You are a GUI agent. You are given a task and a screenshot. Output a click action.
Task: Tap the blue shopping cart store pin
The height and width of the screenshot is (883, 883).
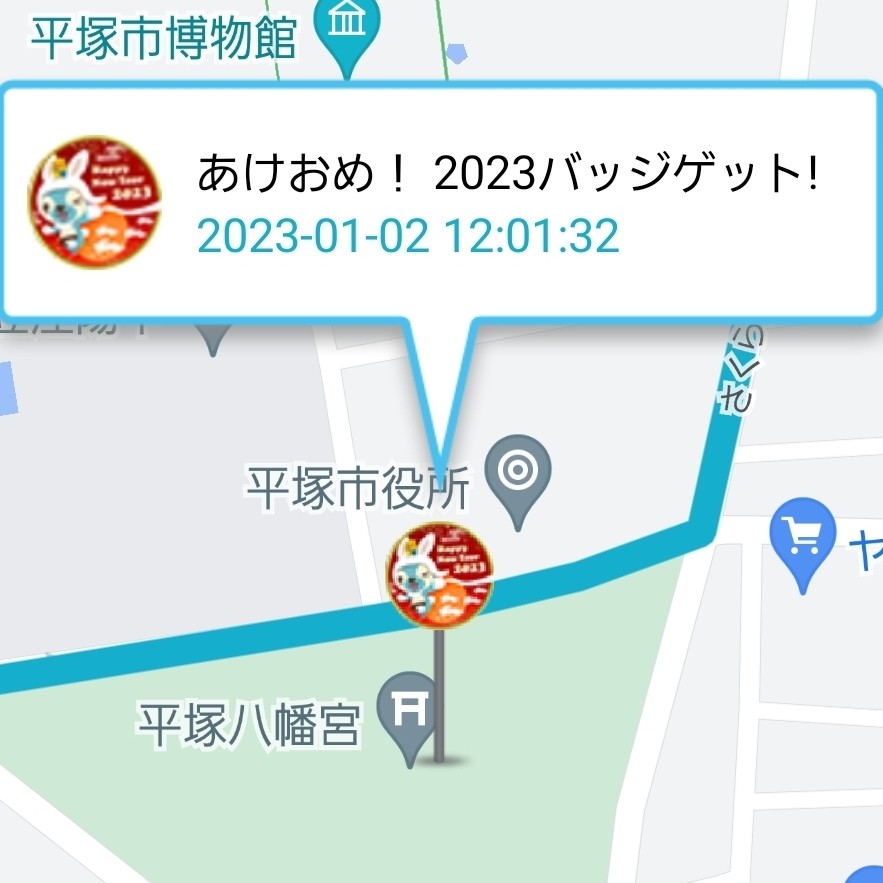pyautogui.click(x=802, y=538)
